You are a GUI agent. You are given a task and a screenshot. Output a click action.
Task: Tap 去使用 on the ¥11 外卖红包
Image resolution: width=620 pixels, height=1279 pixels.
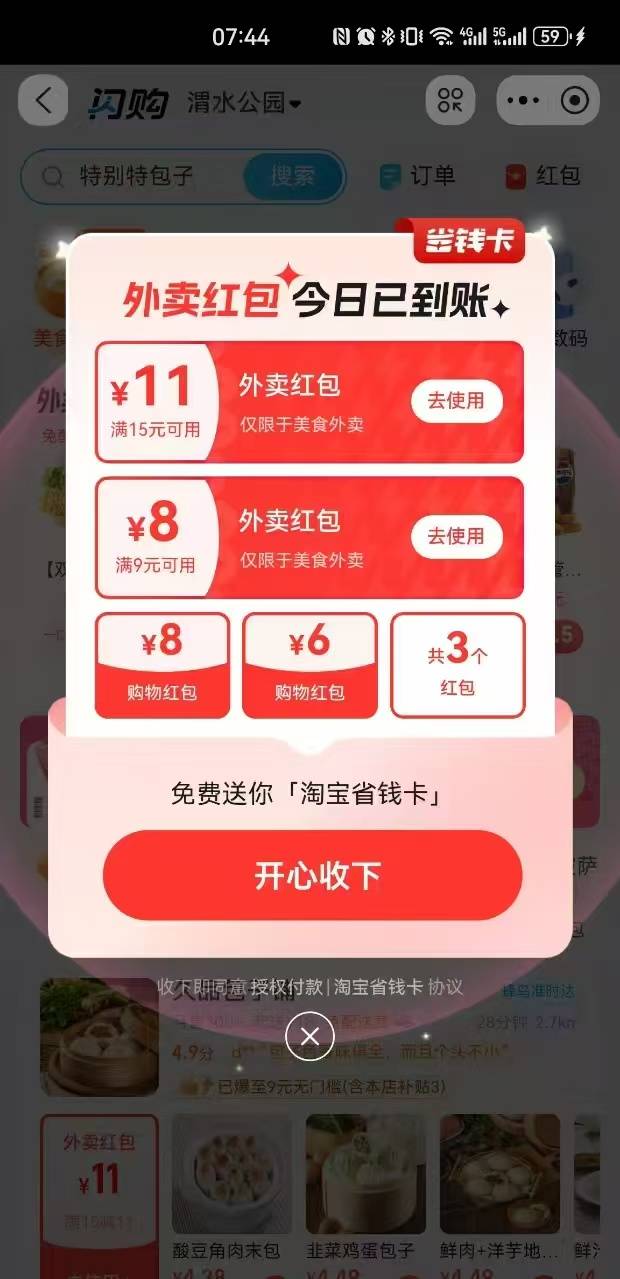tap(456, 401)
